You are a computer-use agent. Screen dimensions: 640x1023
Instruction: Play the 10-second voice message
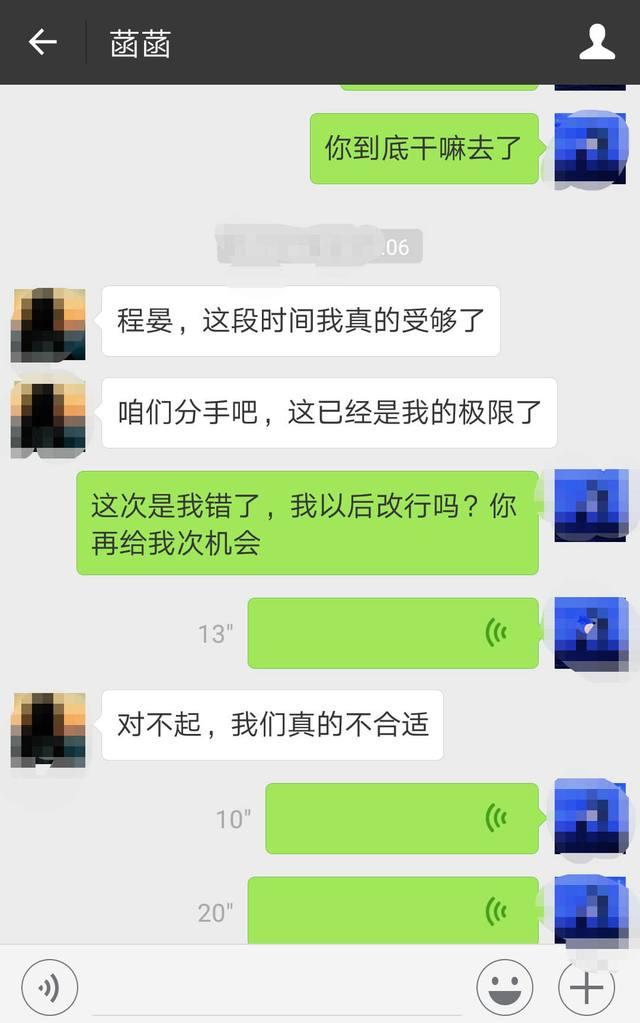tap(402, 818)
